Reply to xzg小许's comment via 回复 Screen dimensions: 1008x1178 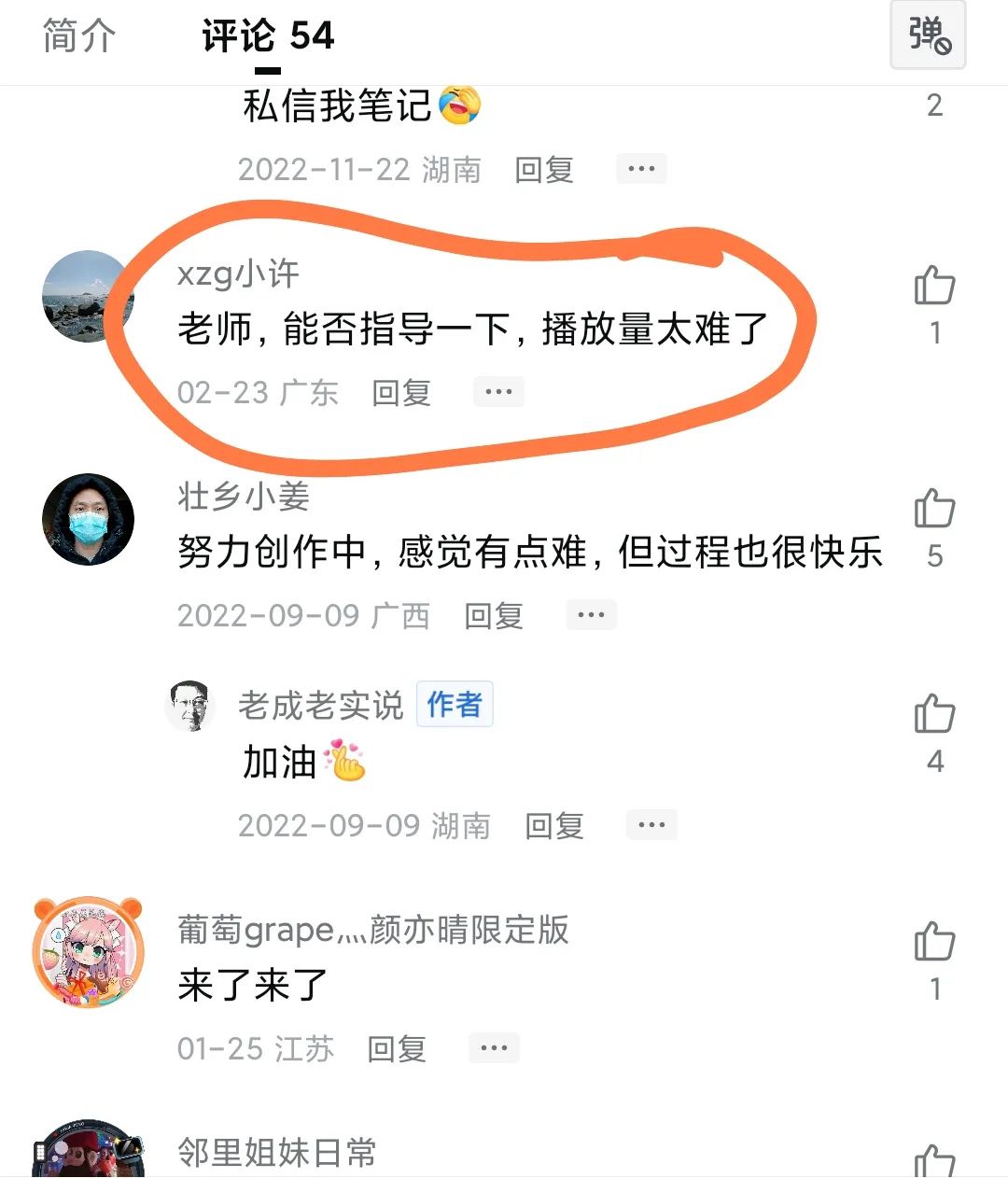pos(401,392)
